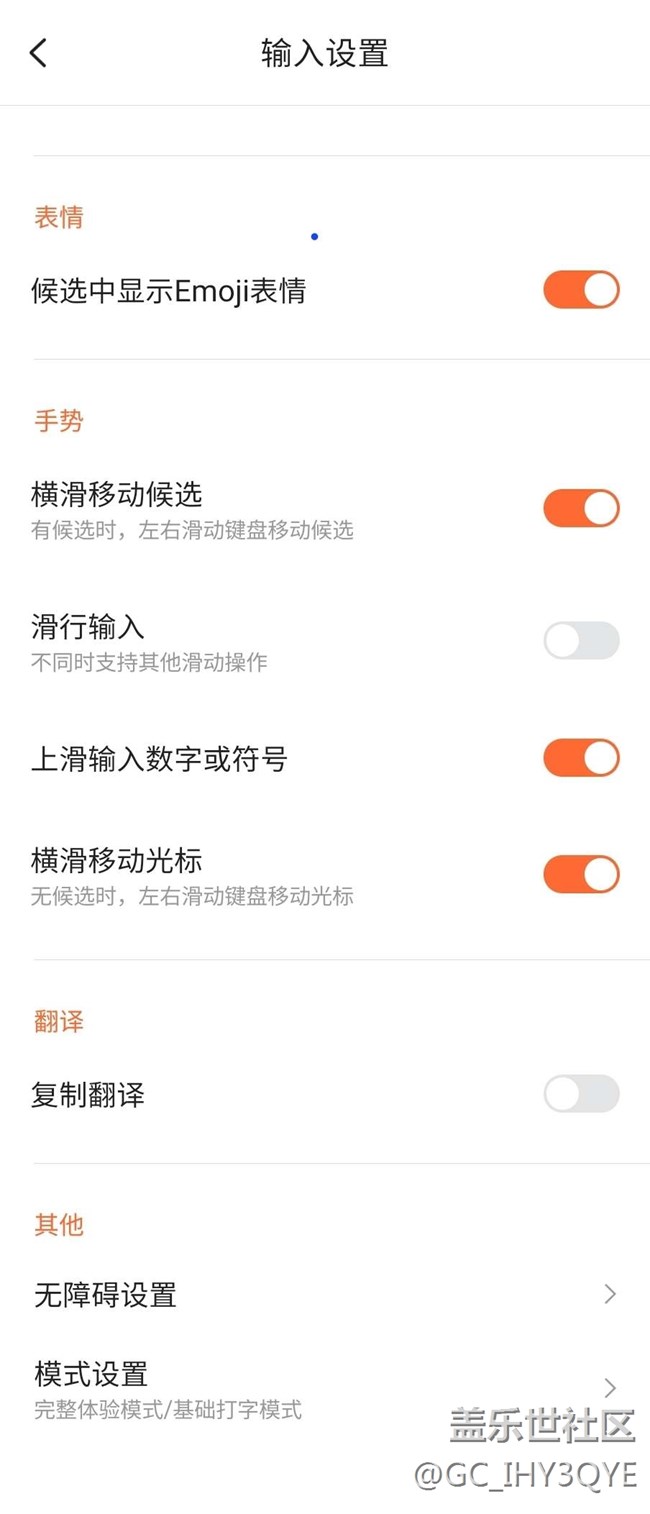Toggle 上滑输入数字或符号 off

581,758
